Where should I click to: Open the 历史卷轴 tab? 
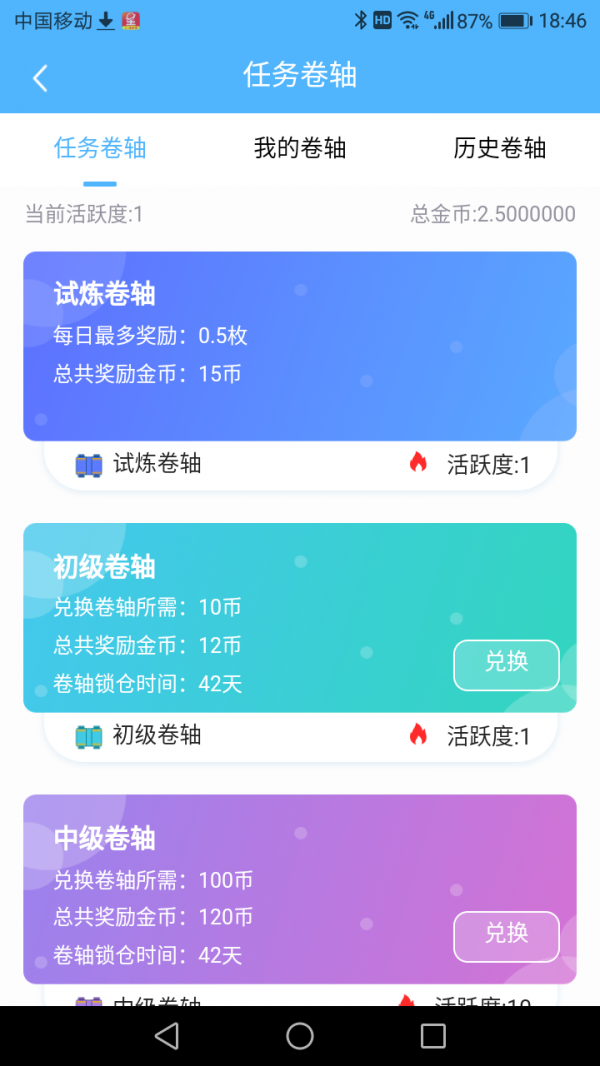pos(499,148)
